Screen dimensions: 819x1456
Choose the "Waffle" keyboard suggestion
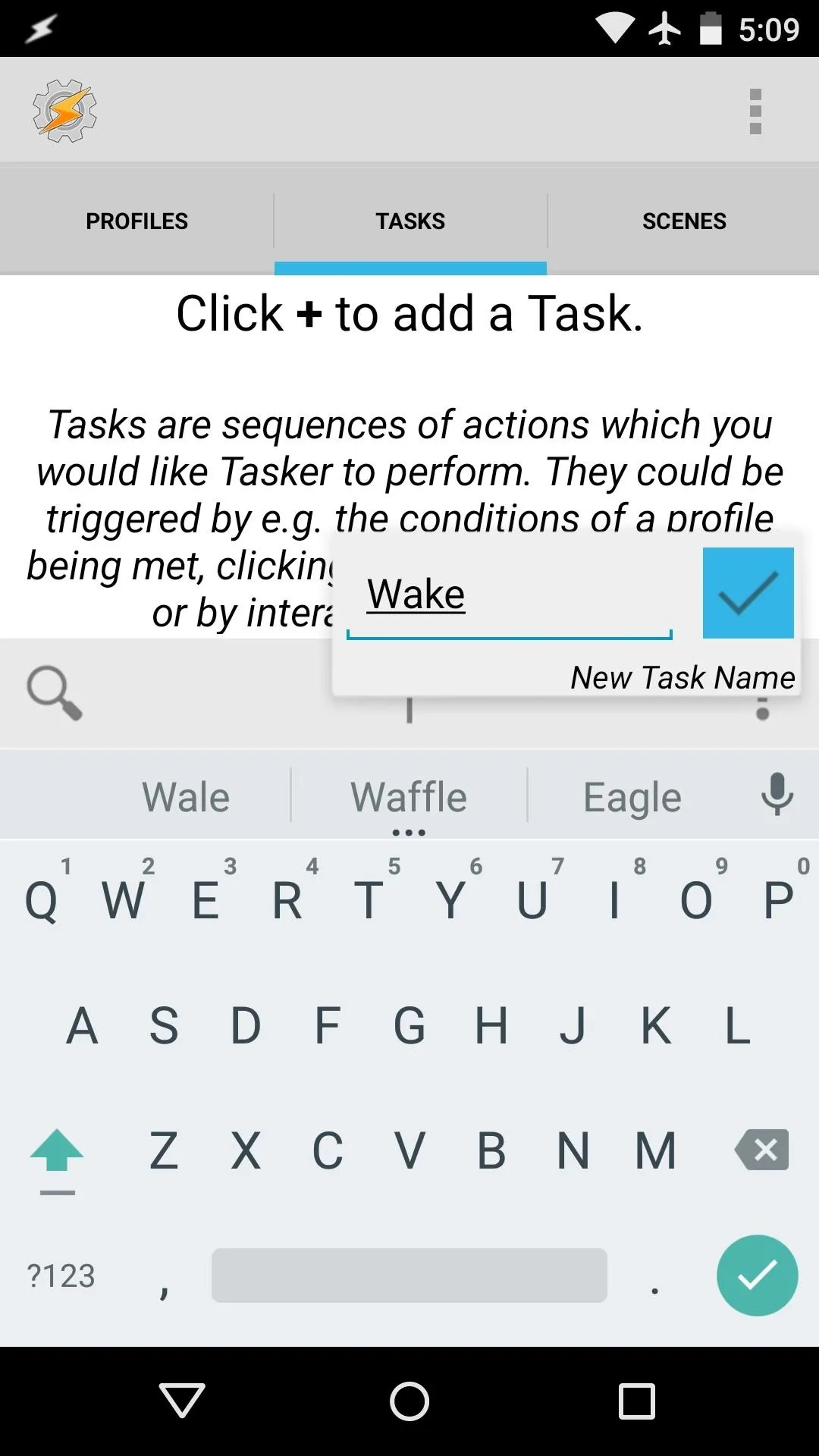click(x=409, y=797)
